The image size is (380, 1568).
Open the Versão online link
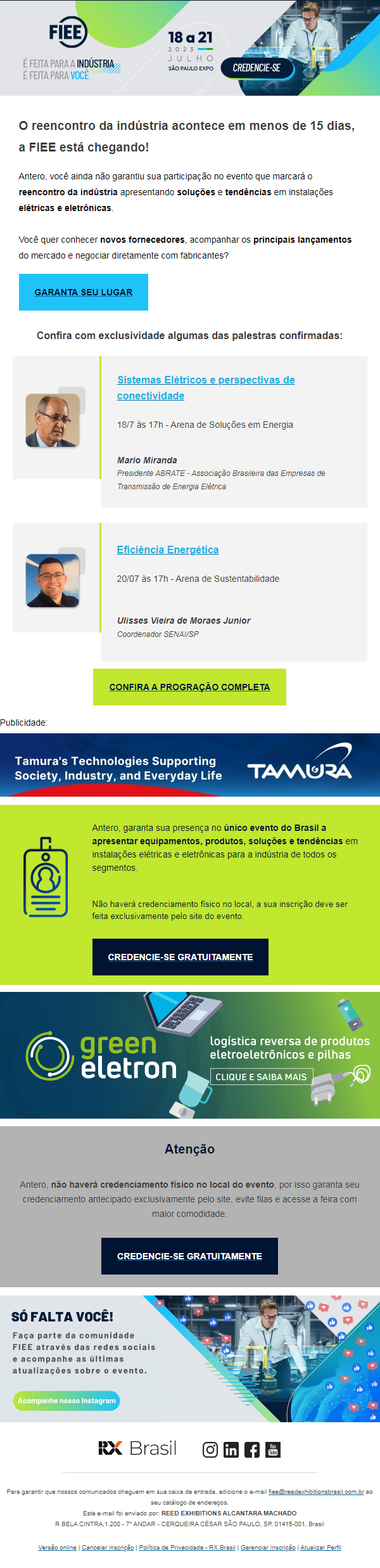(x=57, y=1548)
